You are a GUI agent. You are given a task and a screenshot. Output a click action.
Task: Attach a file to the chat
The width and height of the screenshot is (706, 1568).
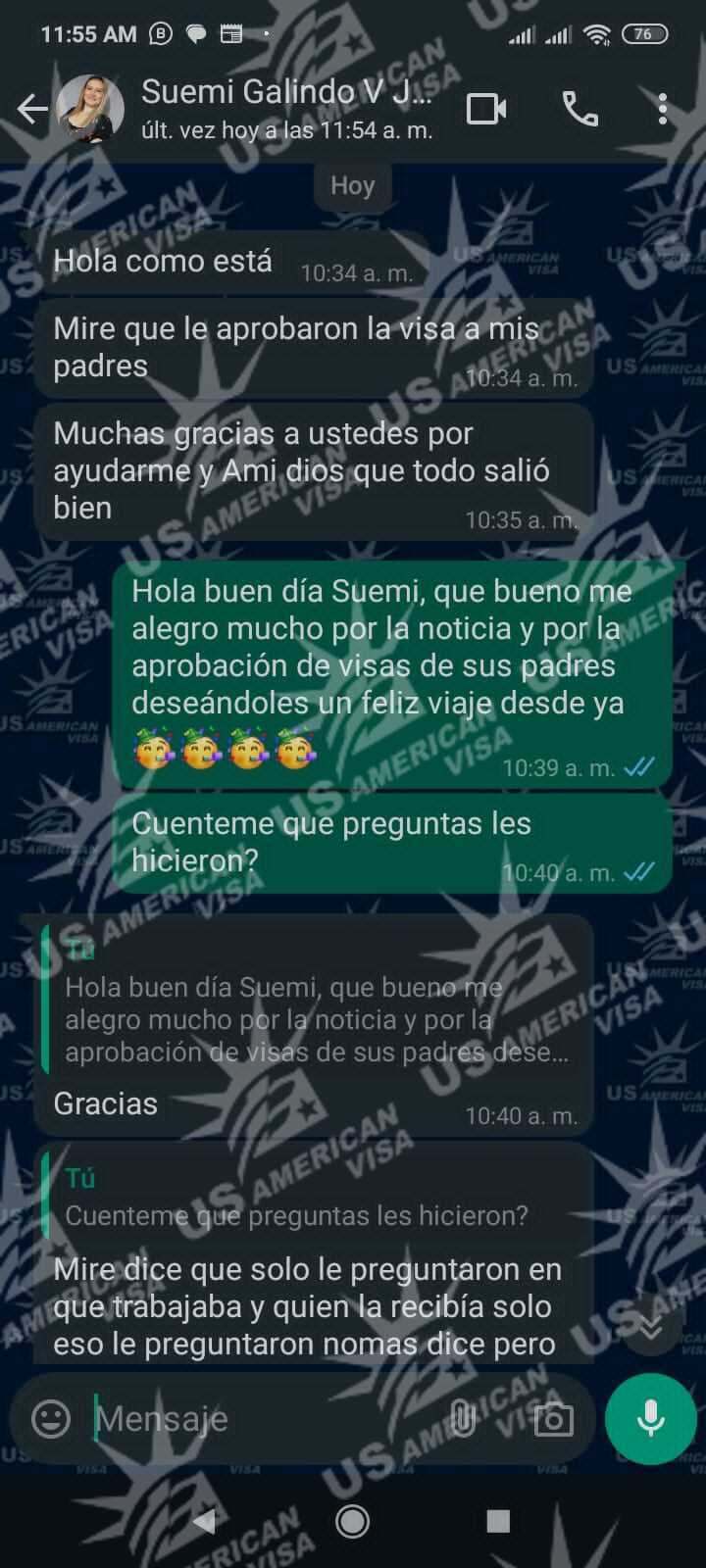462,1418
